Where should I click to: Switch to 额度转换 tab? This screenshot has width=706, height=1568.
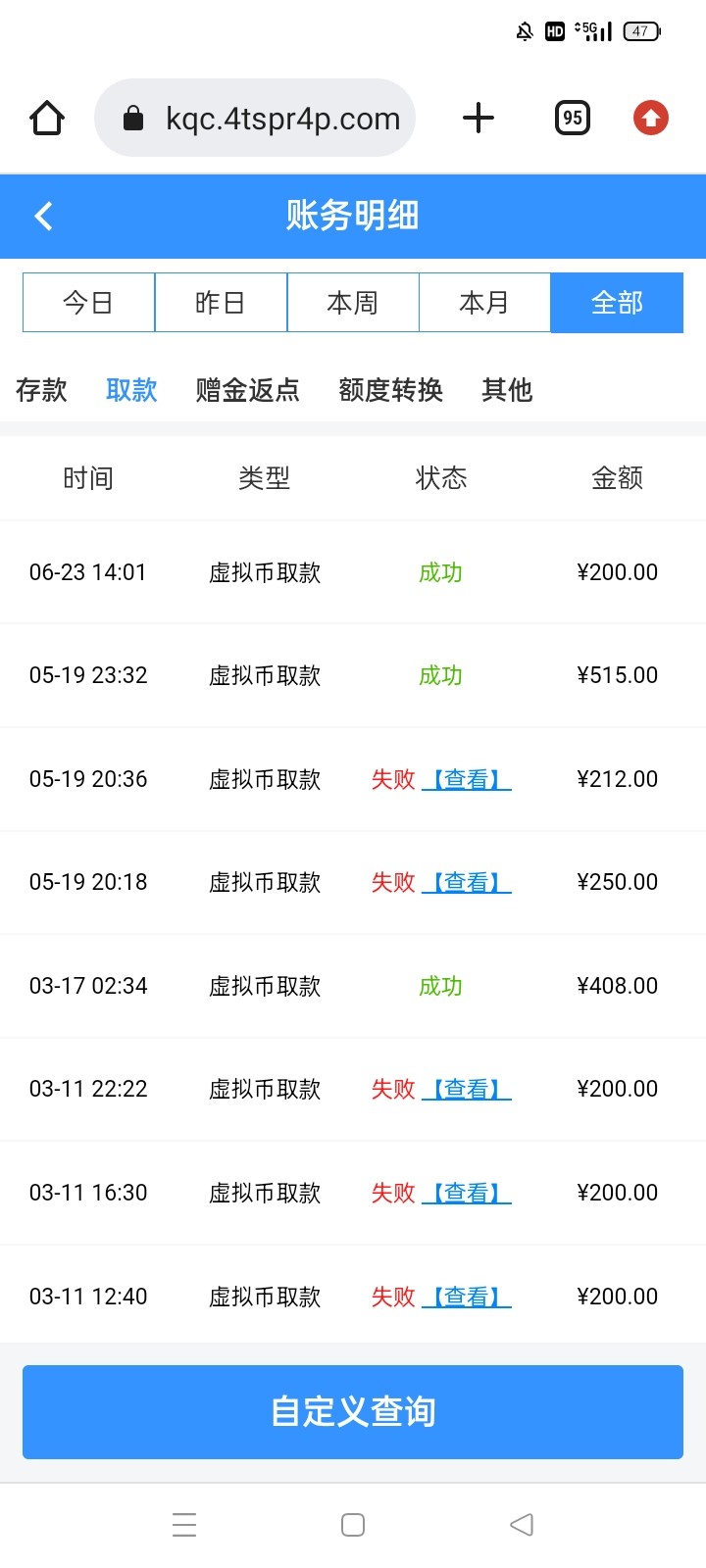390,390
